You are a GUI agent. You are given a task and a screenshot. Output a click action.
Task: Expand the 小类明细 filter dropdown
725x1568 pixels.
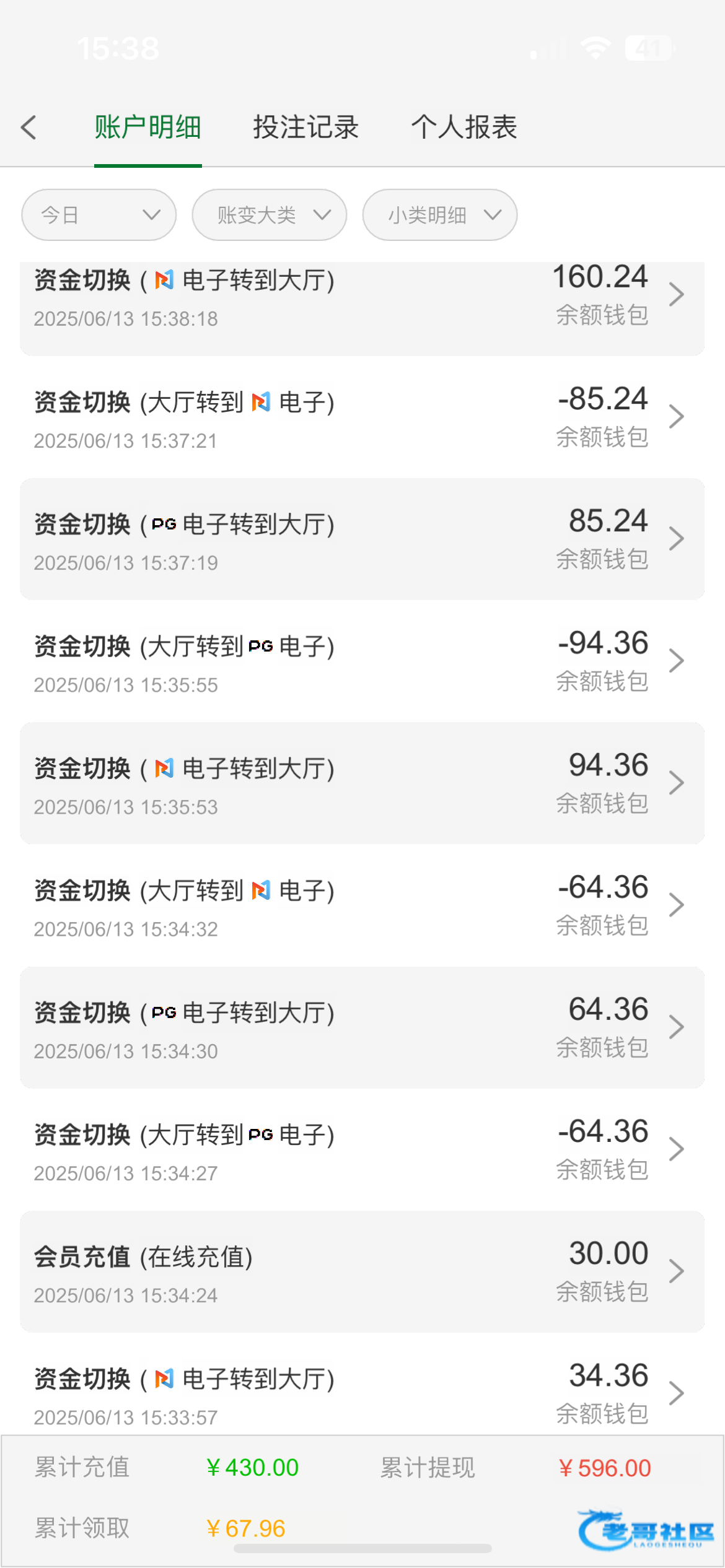tap(440, 215)
